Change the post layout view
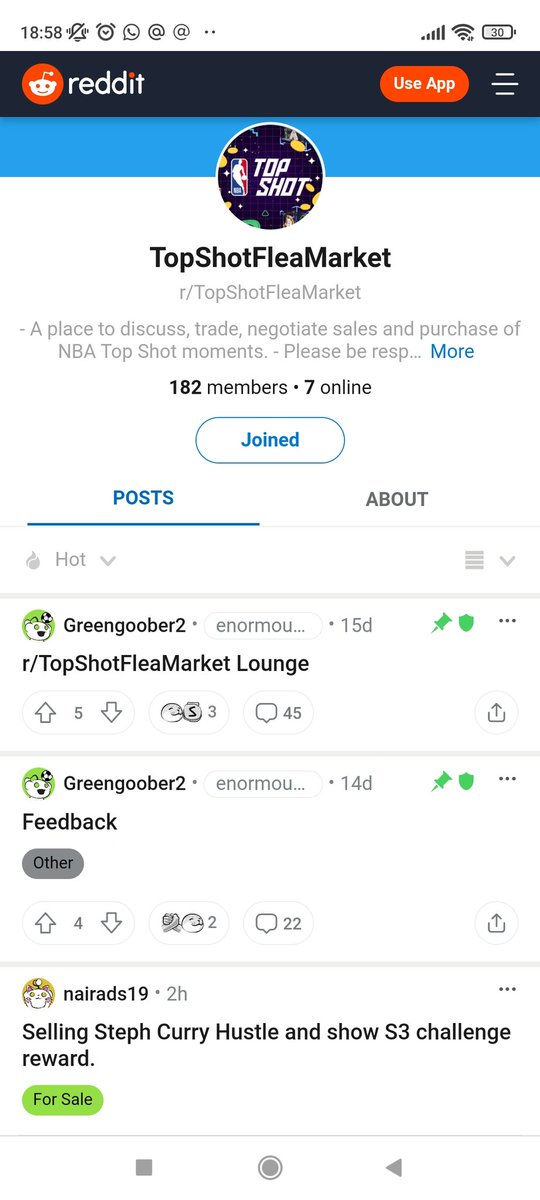 point(490,561)
